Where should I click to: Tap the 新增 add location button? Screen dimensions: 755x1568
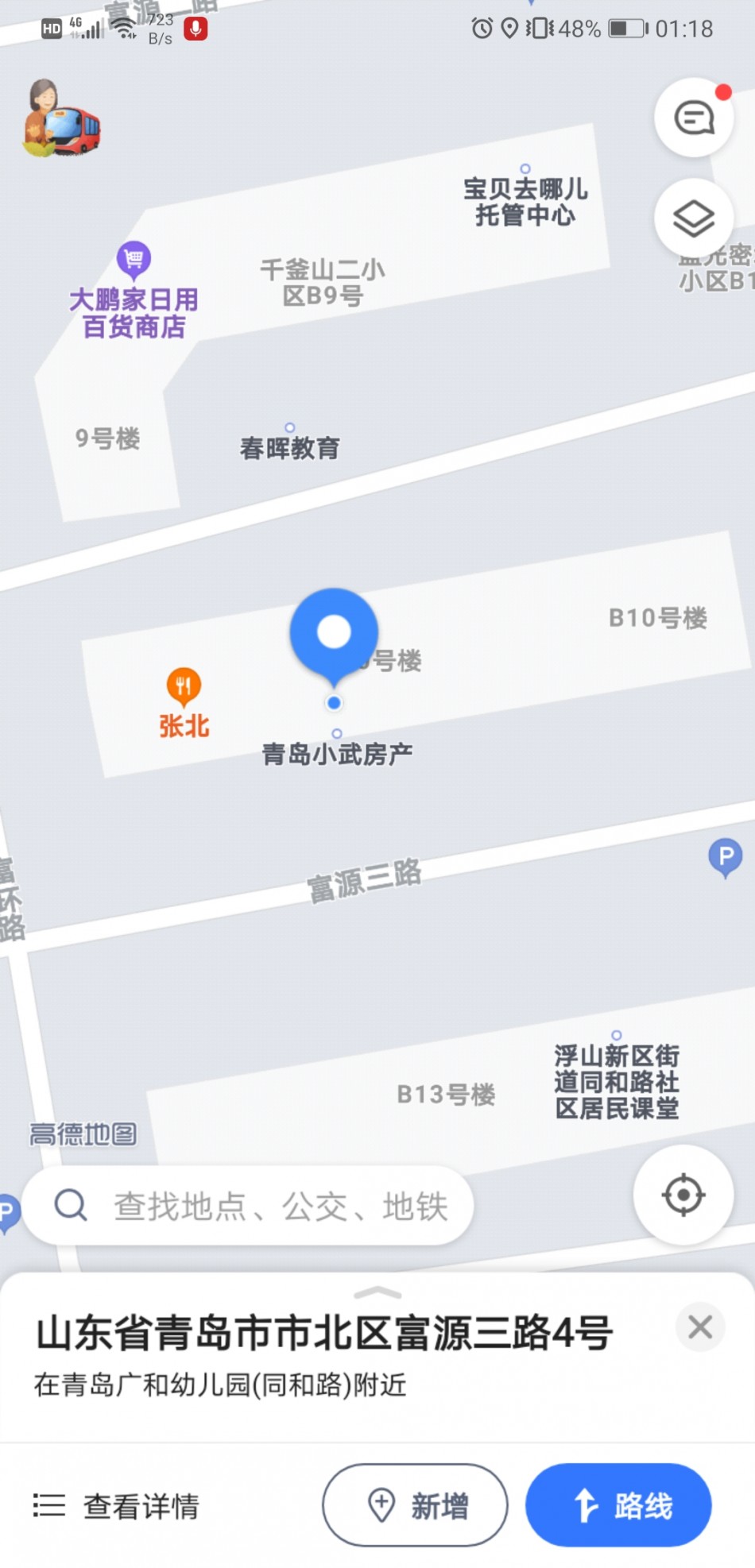tap(415, 1504)
